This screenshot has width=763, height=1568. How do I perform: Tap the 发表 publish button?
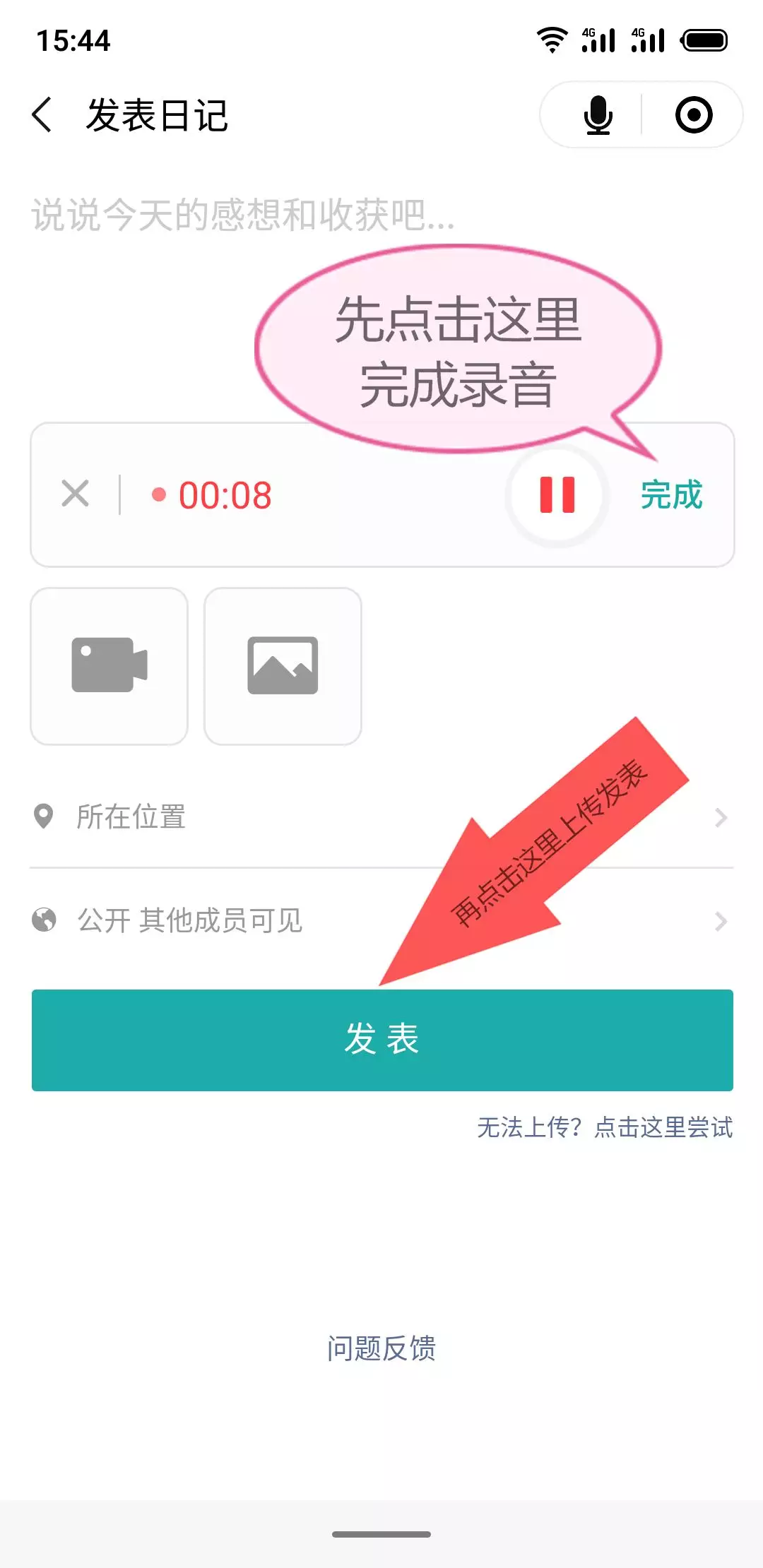point(381,1040)
